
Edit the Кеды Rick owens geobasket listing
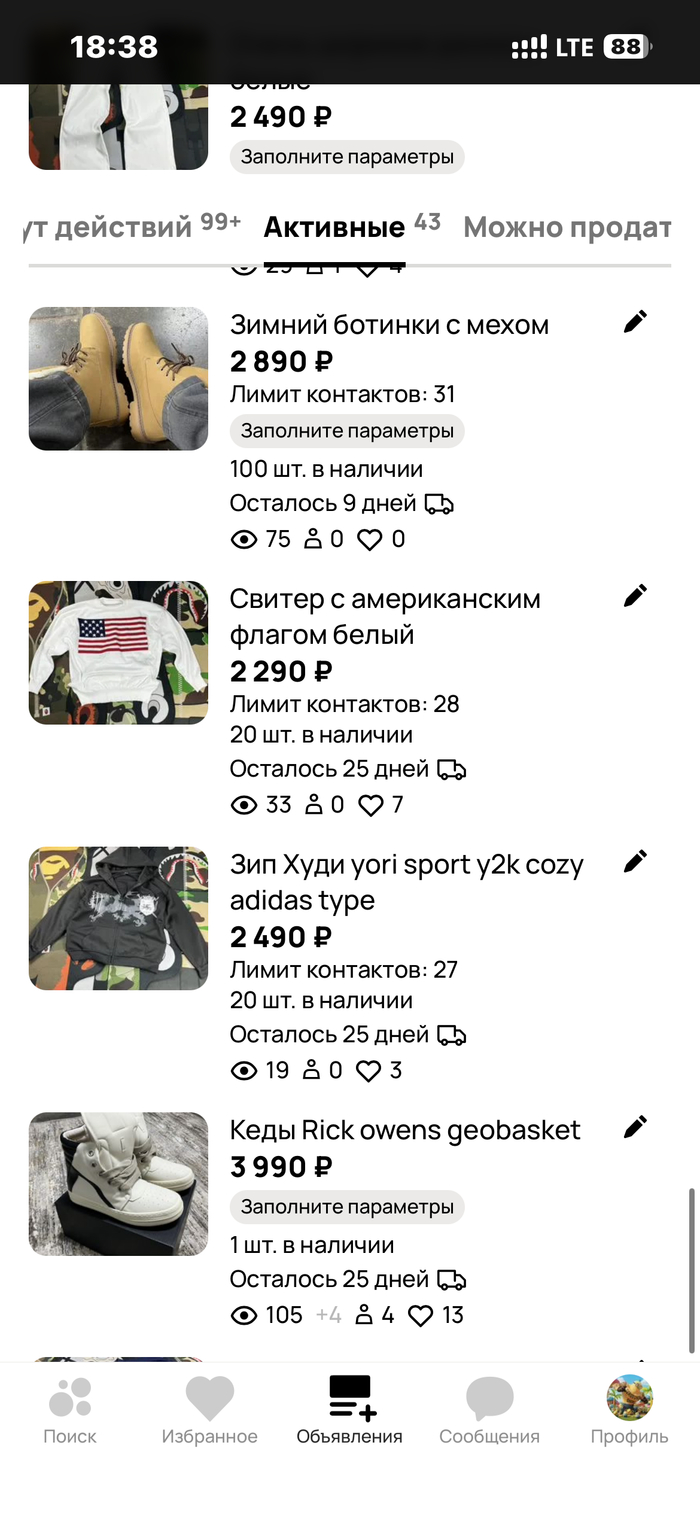(x=635, y=1126)
